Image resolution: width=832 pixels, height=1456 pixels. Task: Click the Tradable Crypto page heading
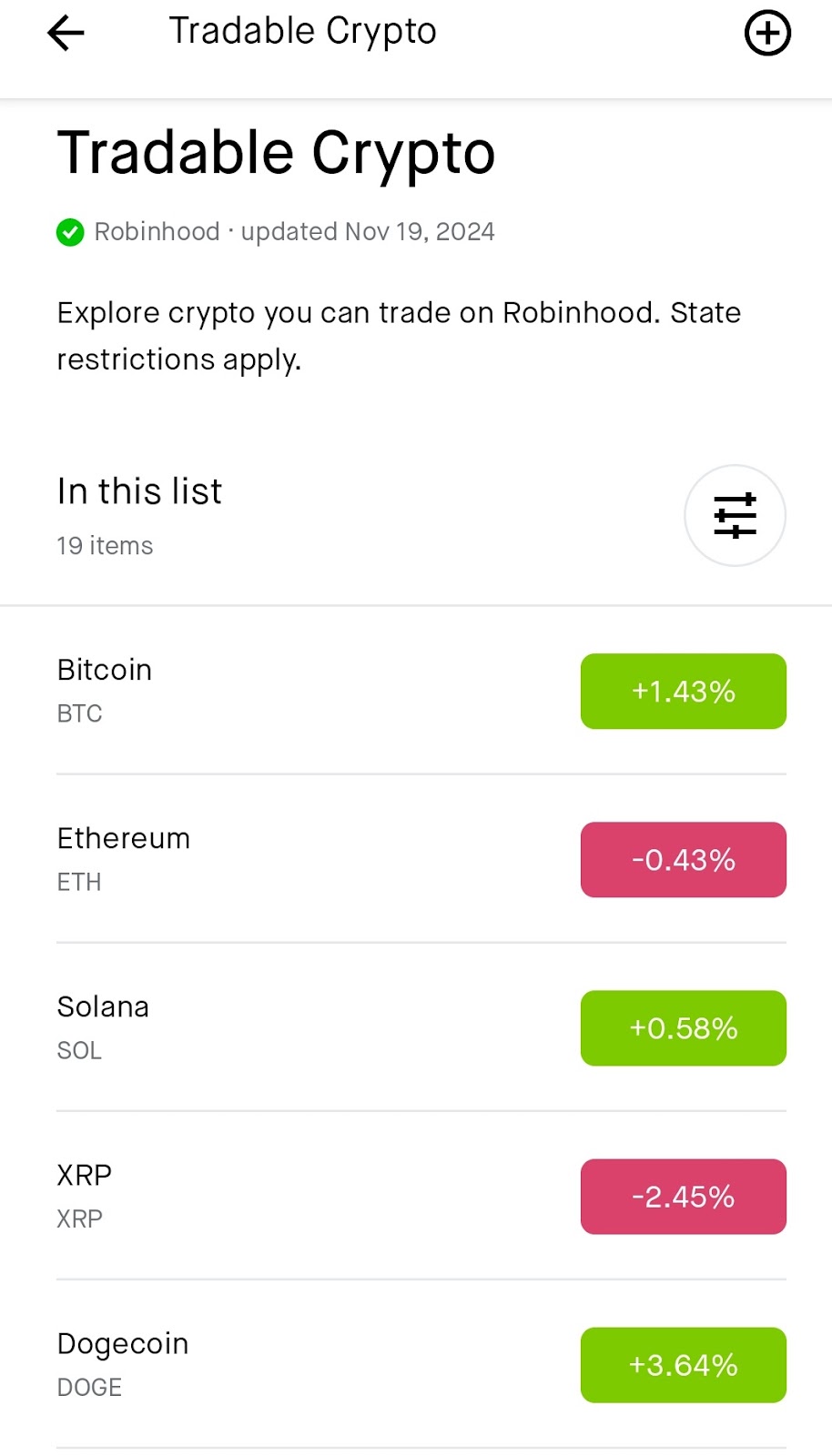pyautogui.click(x=276, y=153)
